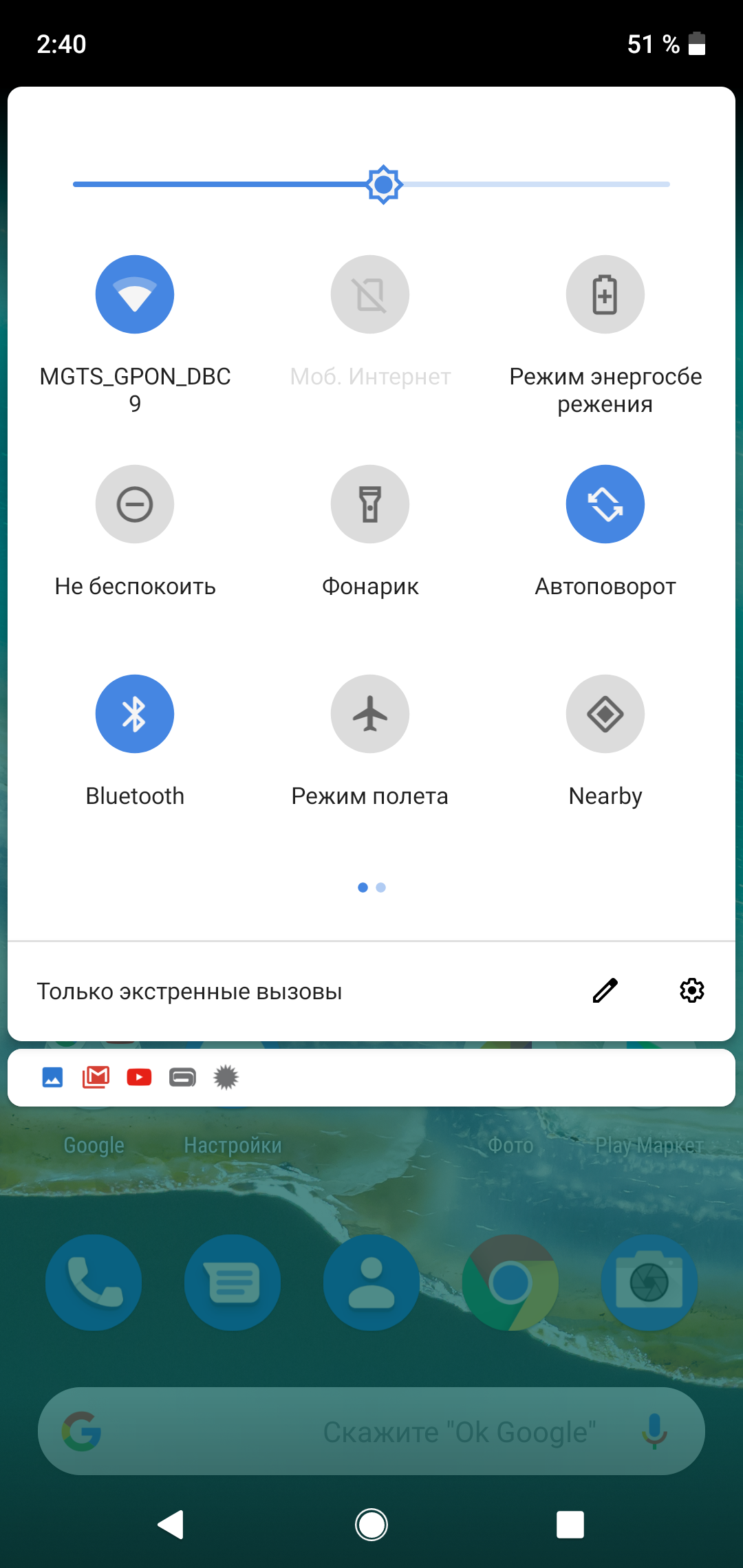743x1568 pixels.
Task: Tap the system back button
Action: (x=171, y=1525)
